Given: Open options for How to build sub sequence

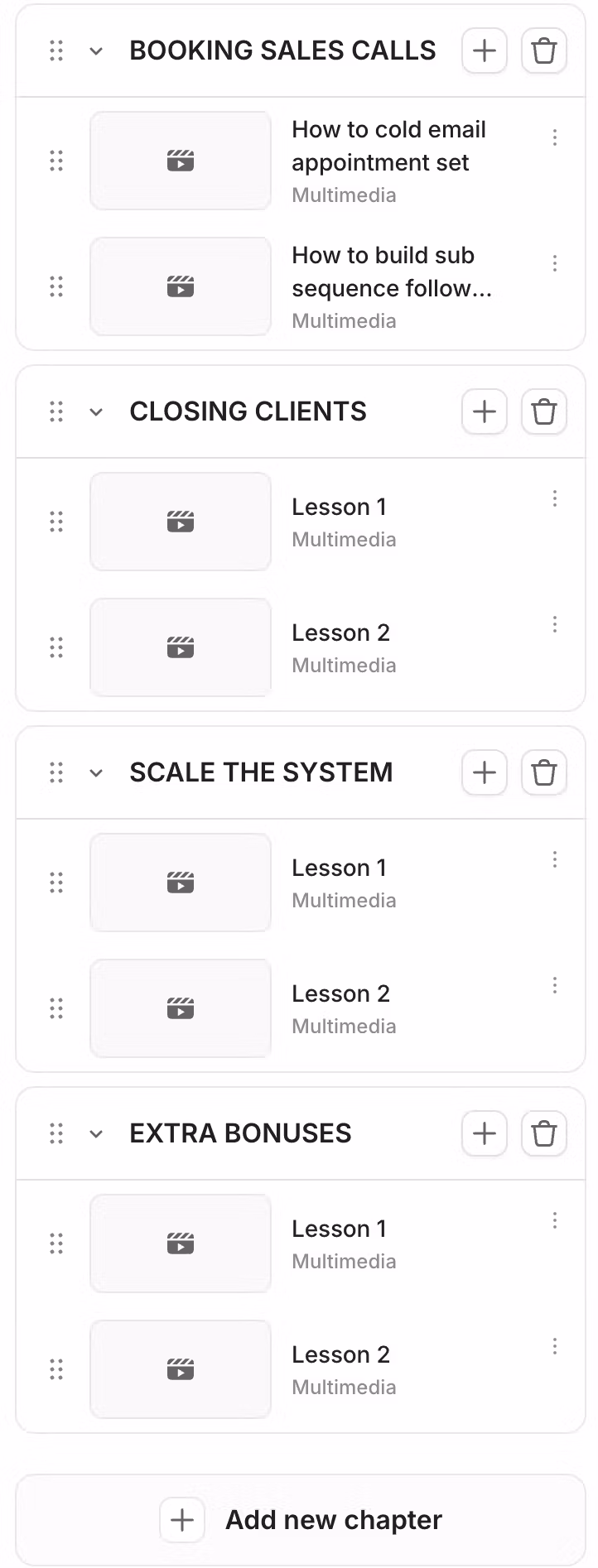Looking at the screenshot, I should click(x=554, y=263).
